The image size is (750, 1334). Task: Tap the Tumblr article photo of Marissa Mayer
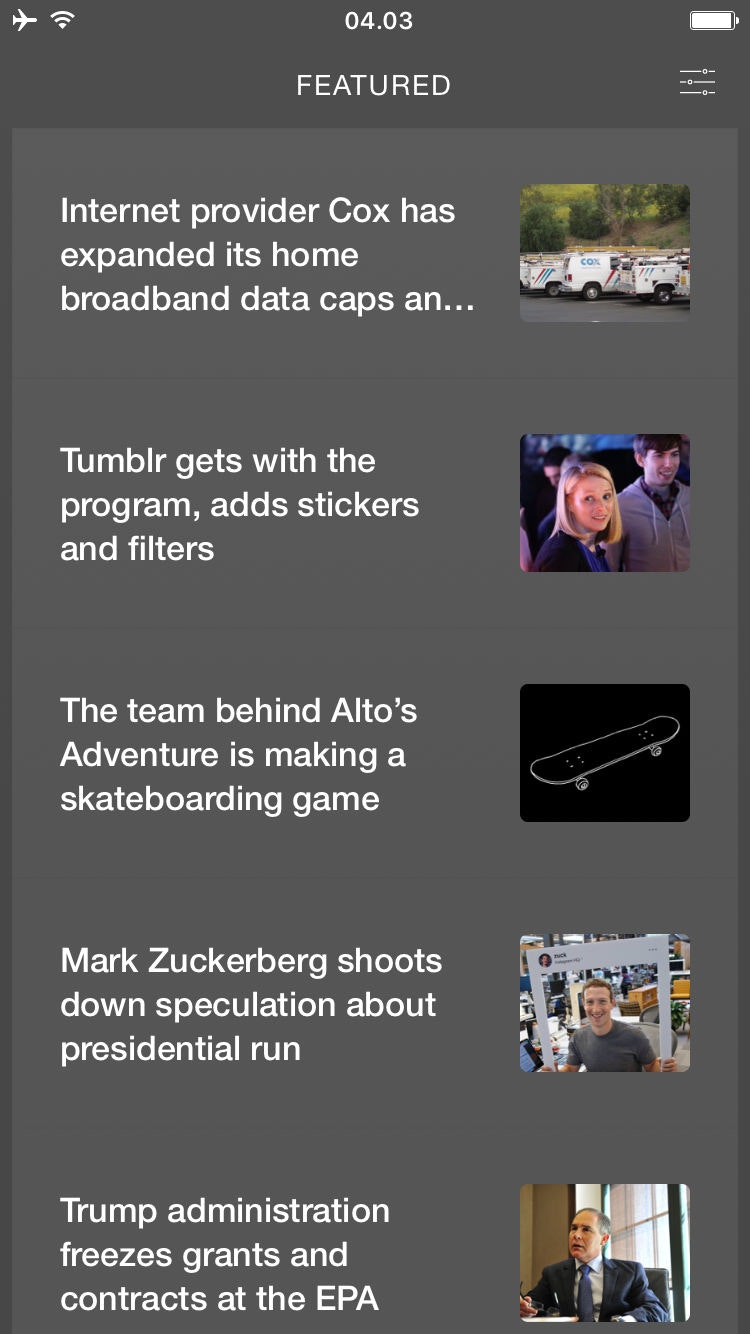coord(604,502)
